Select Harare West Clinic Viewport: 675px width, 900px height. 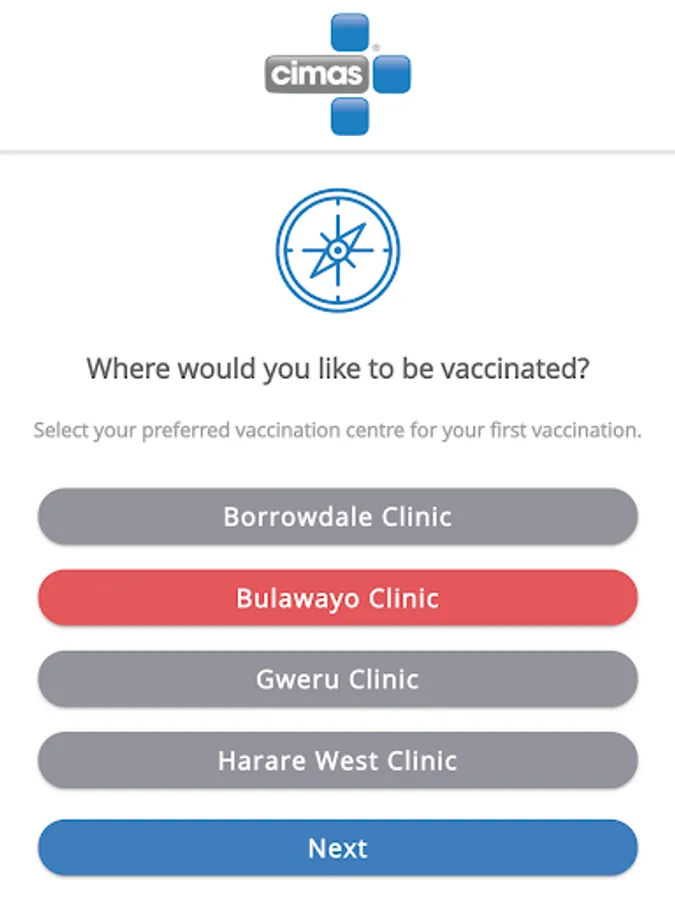[337, 760]
